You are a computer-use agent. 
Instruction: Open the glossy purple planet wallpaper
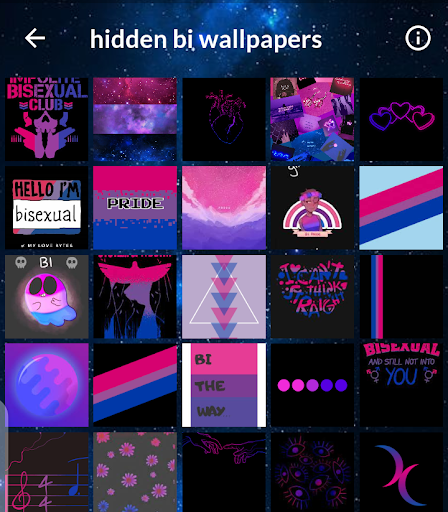[x=47, y=385]
